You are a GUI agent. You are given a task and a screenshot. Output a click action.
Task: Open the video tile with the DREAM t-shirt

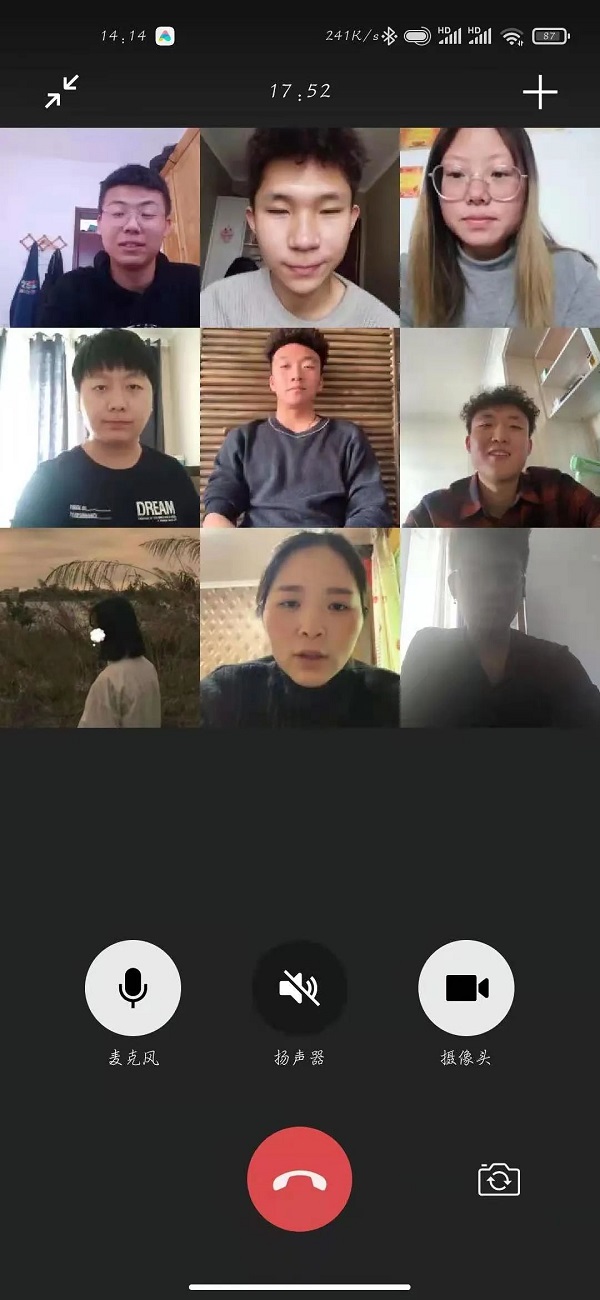pos(100,428)
